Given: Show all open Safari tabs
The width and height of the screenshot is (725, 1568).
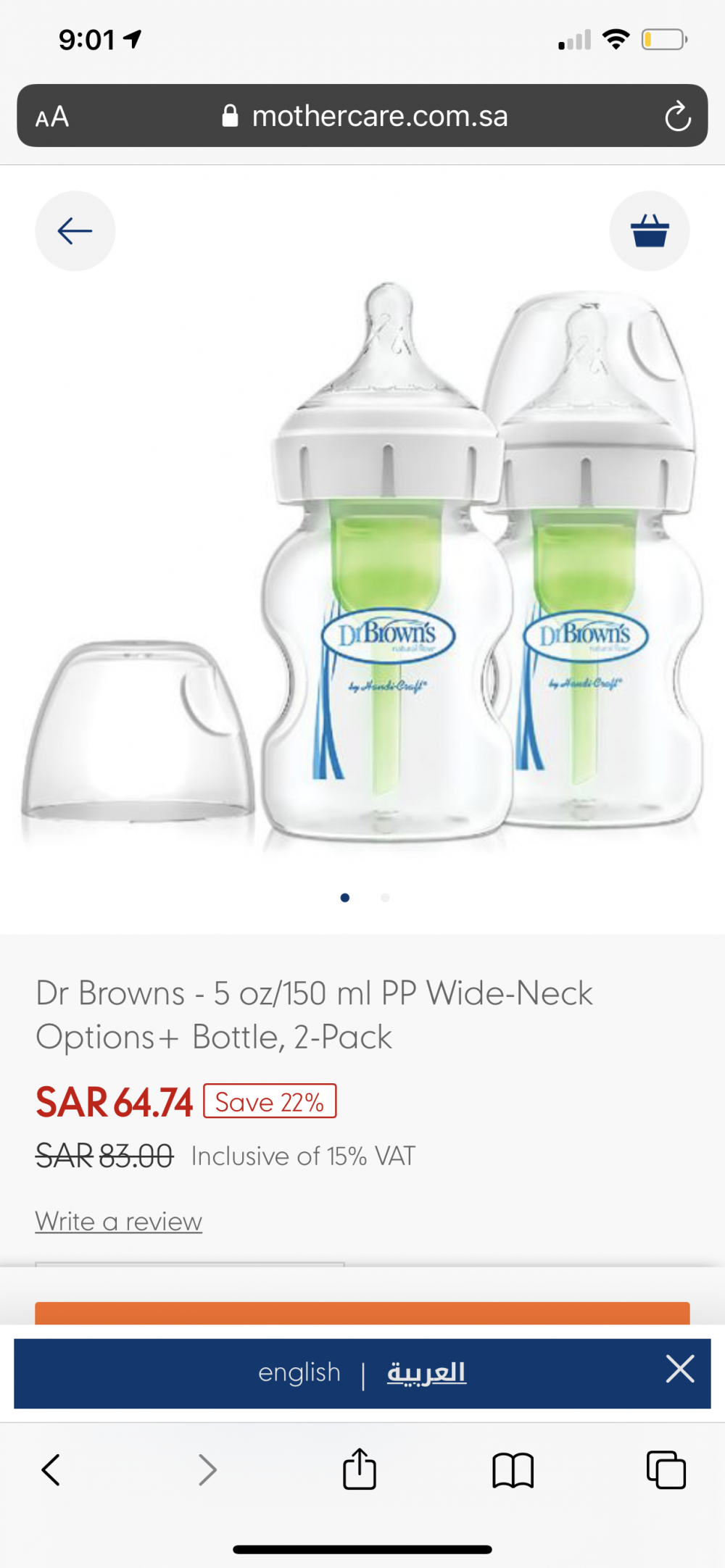Looking at the screenshot, I should (x=666, y=1470).
